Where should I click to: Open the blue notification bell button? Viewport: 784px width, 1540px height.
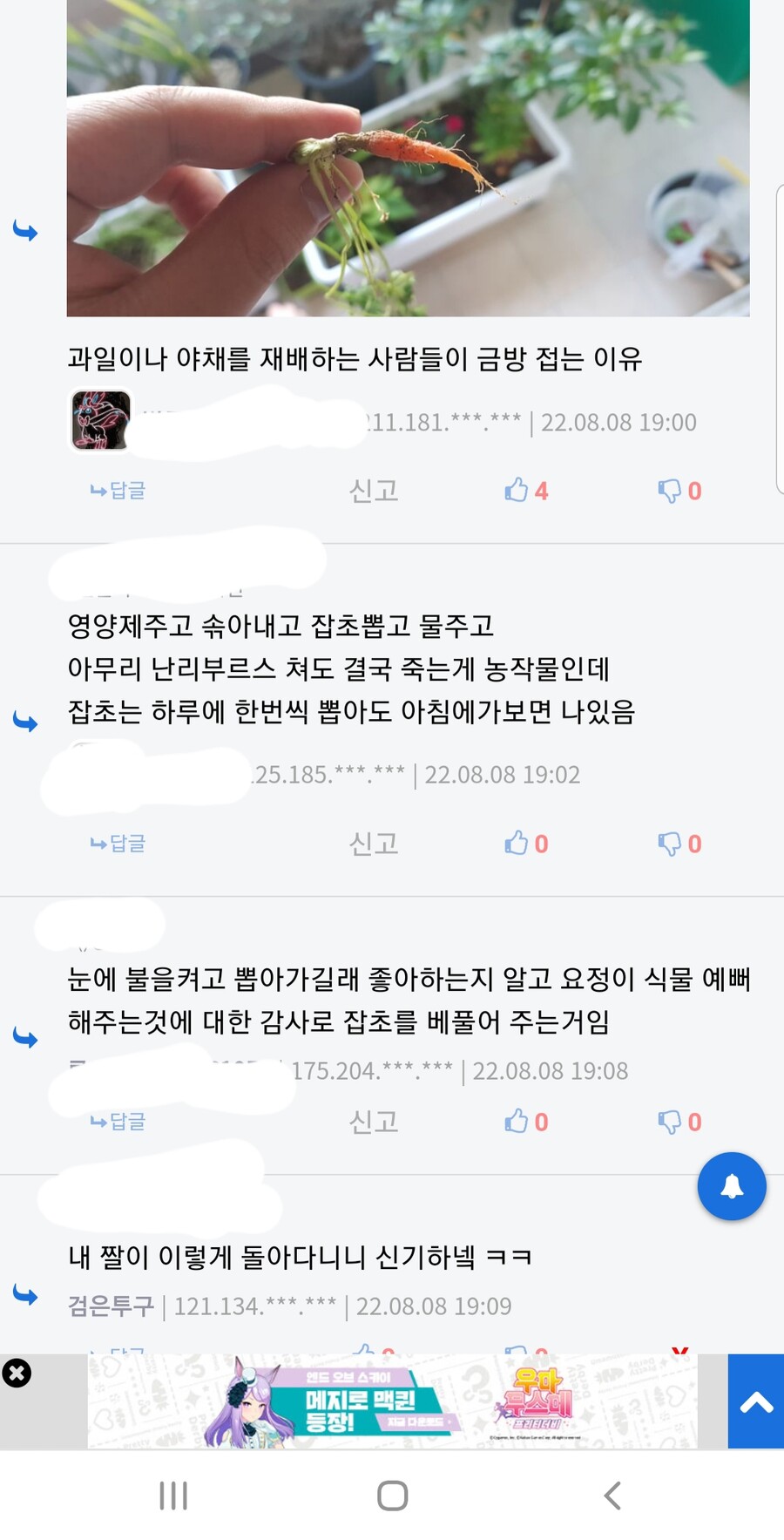tap(732, 1186)
